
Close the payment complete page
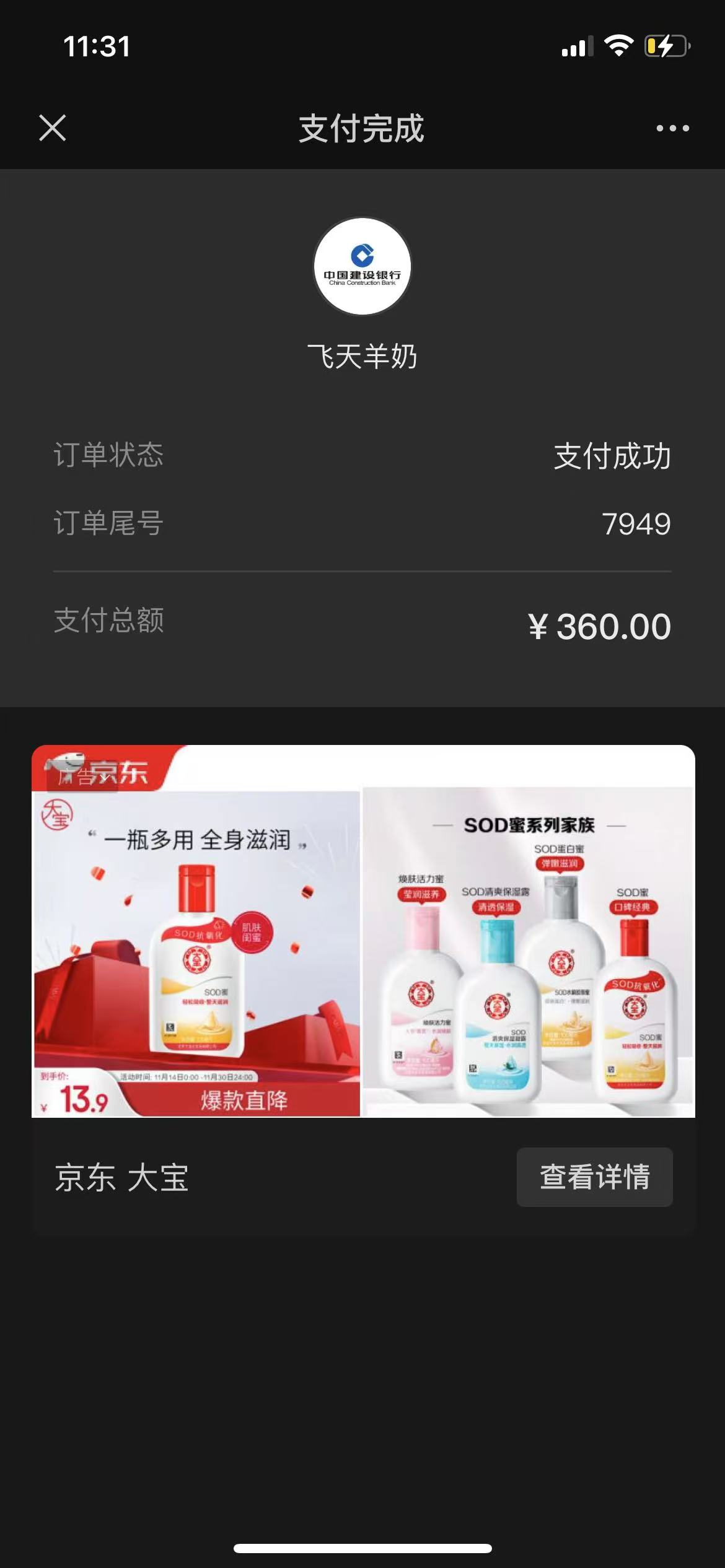pyautogui.click(x=53, y=128)
